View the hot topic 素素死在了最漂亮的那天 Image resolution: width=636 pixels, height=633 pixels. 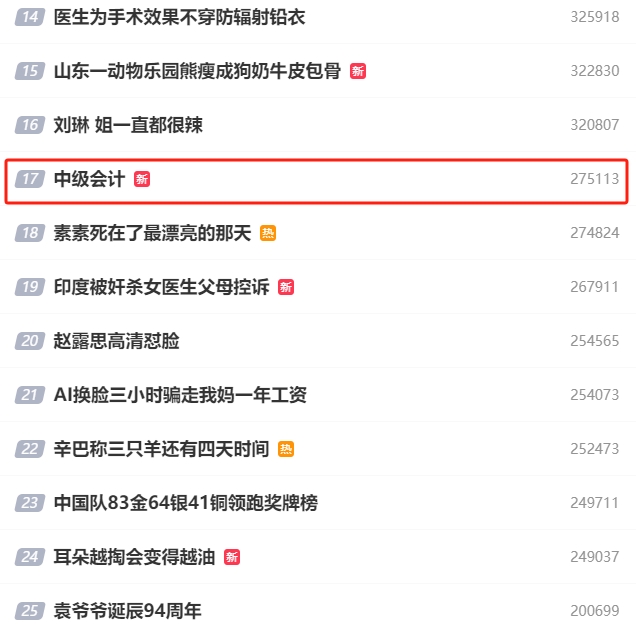pyautogui.click(x=152, y=233)
